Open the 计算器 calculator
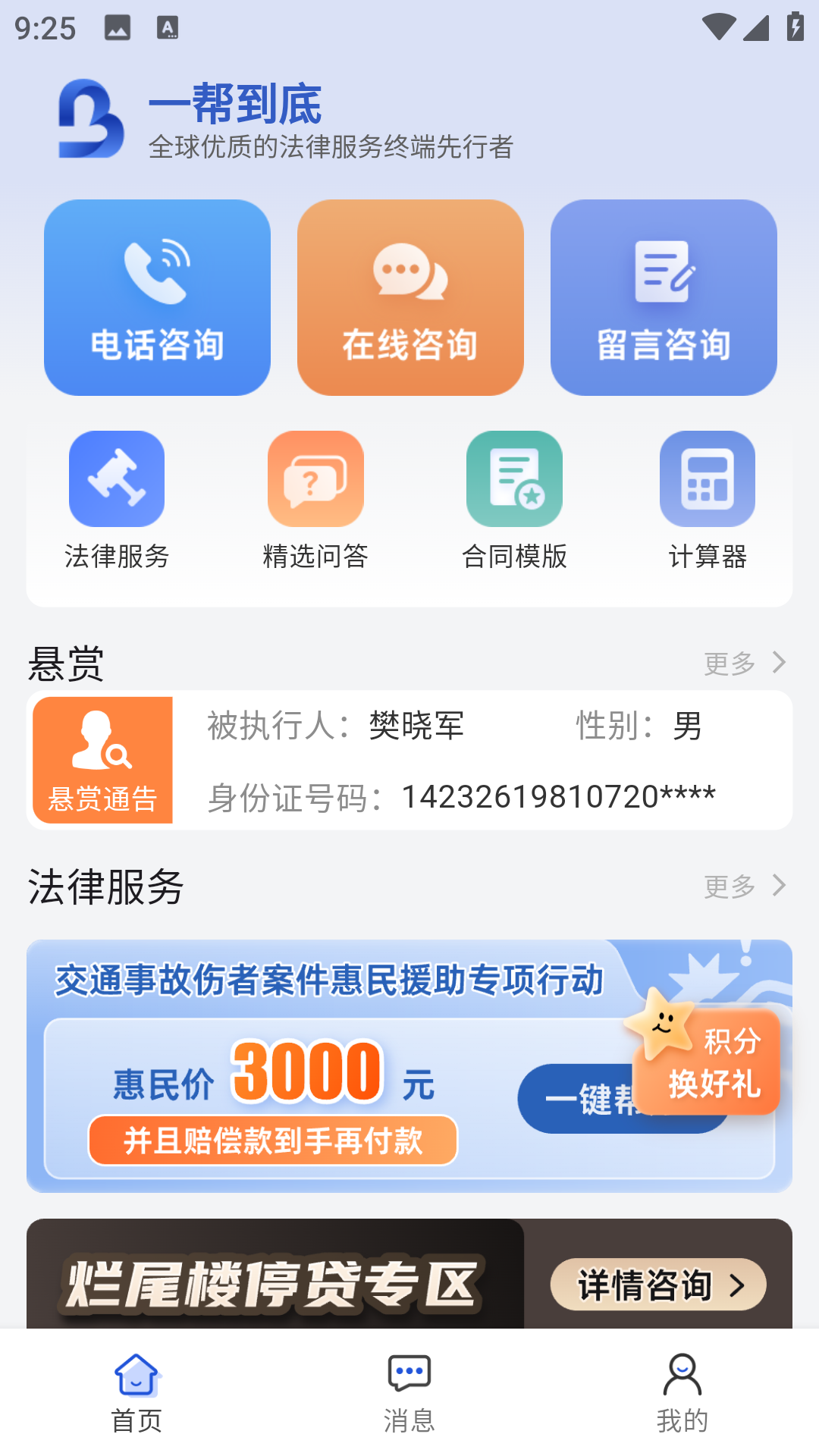 point(707,500)
